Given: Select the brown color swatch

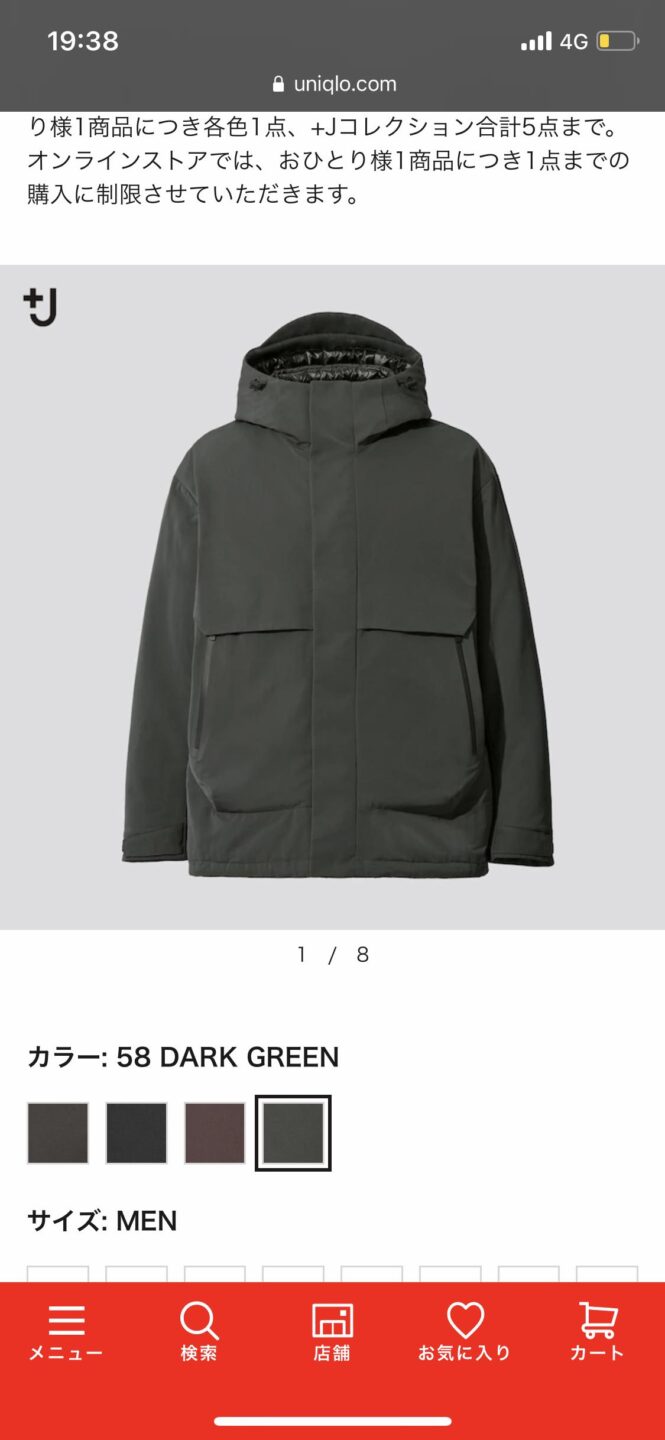Looking at the screenshot, I should [x=215, y=1133].
